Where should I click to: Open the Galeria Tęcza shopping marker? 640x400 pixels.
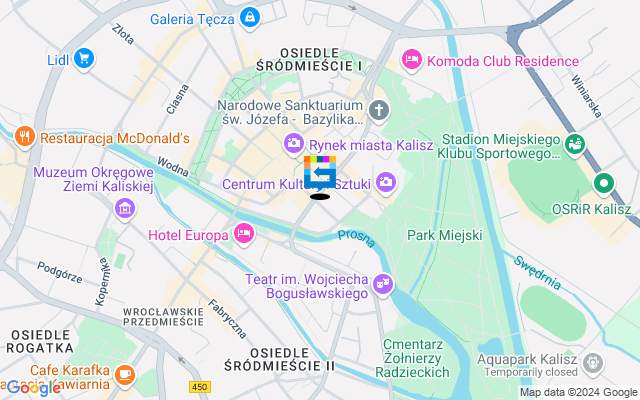tap(248, 18)
